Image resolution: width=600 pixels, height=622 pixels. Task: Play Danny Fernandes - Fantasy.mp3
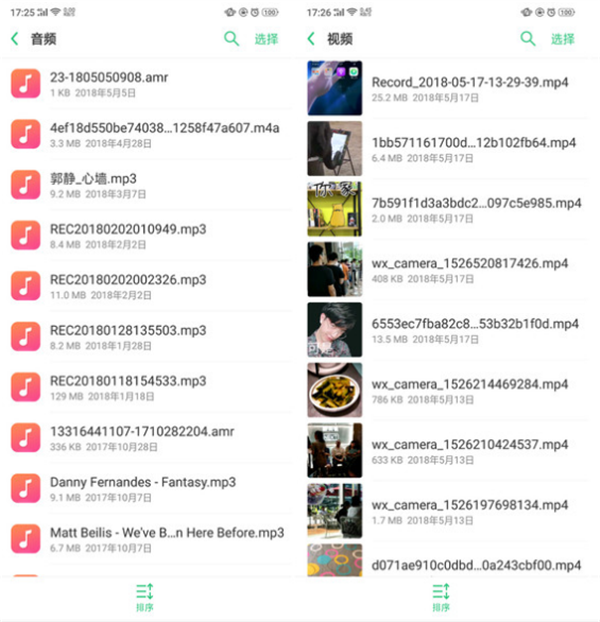click(150, 487)
